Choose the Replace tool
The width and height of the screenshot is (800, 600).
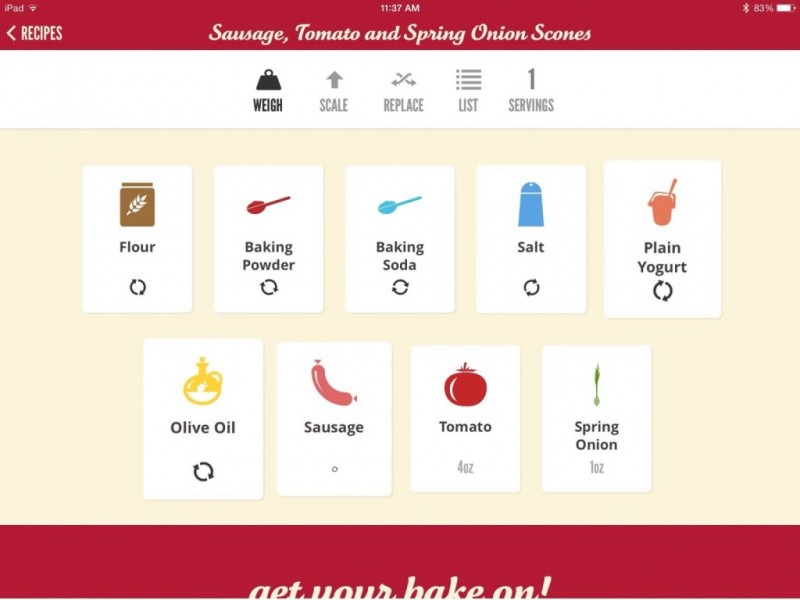[403, 90]
